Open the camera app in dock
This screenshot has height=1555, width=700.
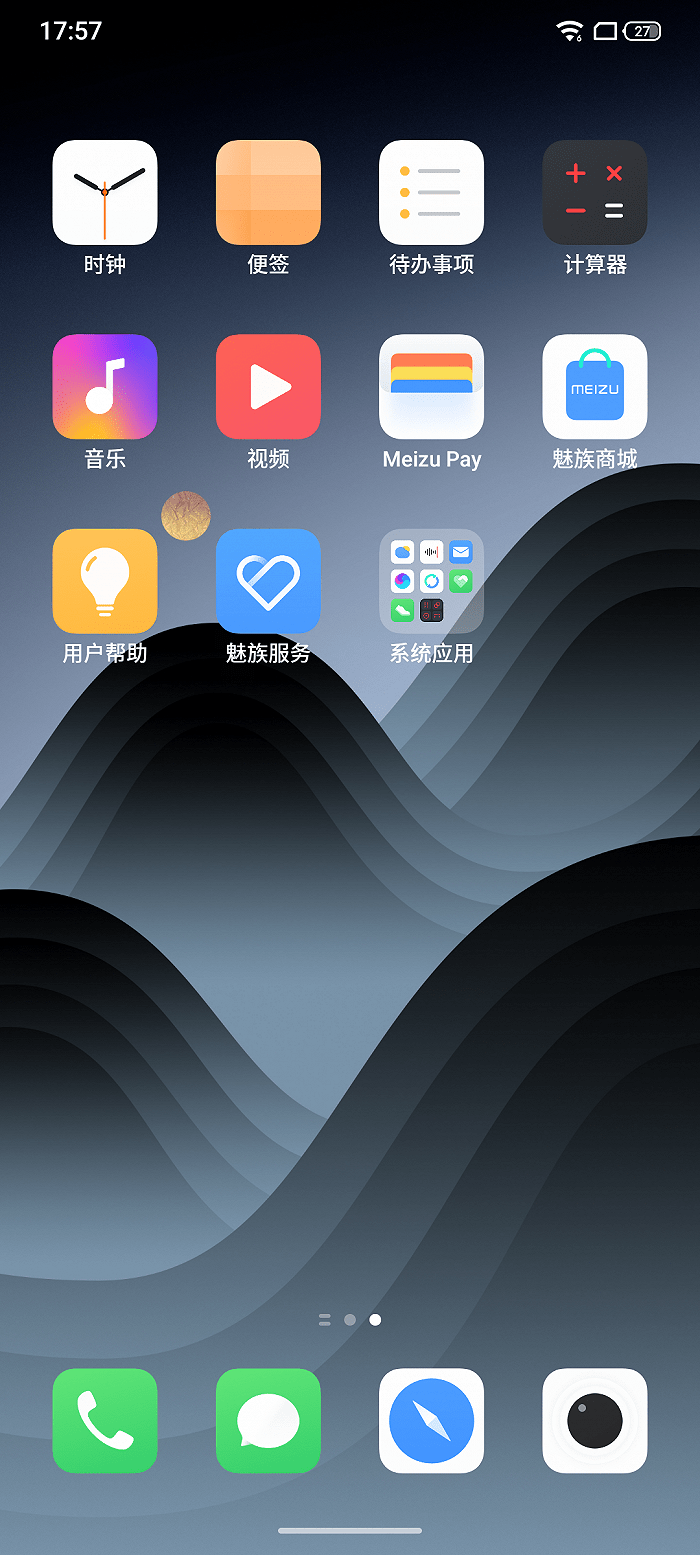(x=595, y=1420)
